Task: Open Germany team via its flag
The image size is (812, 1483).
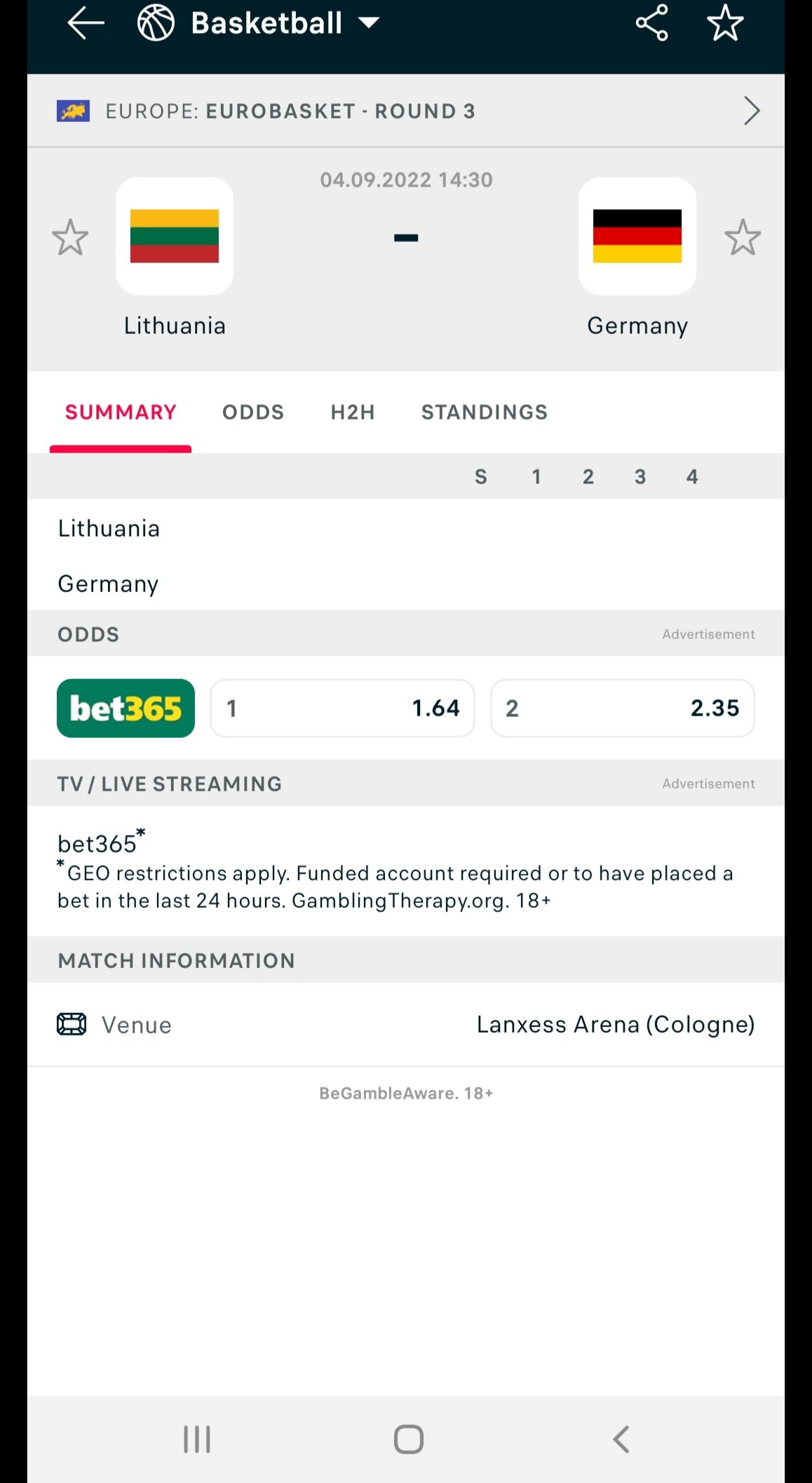Action: point(637,236)
